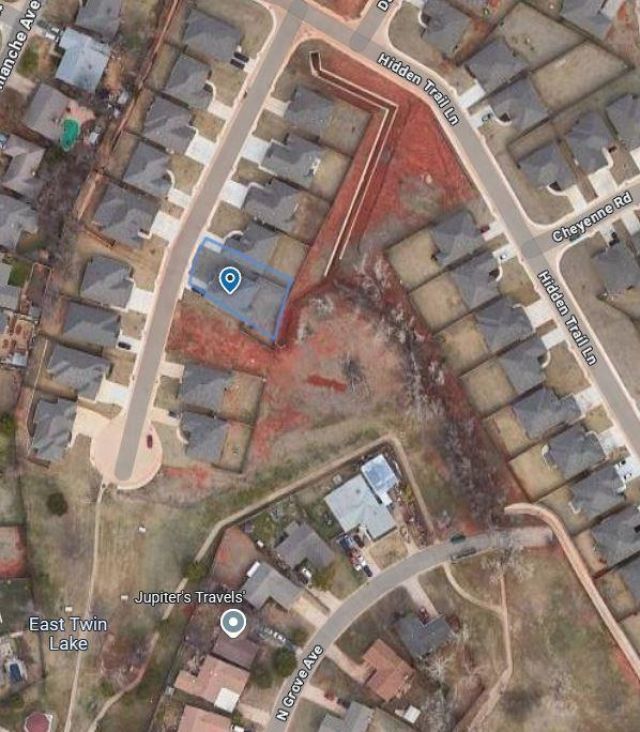The width and height of the screenshot is (640, 732).
Task: Tap the blue pin on the outlined property
Action: point(230,279)
